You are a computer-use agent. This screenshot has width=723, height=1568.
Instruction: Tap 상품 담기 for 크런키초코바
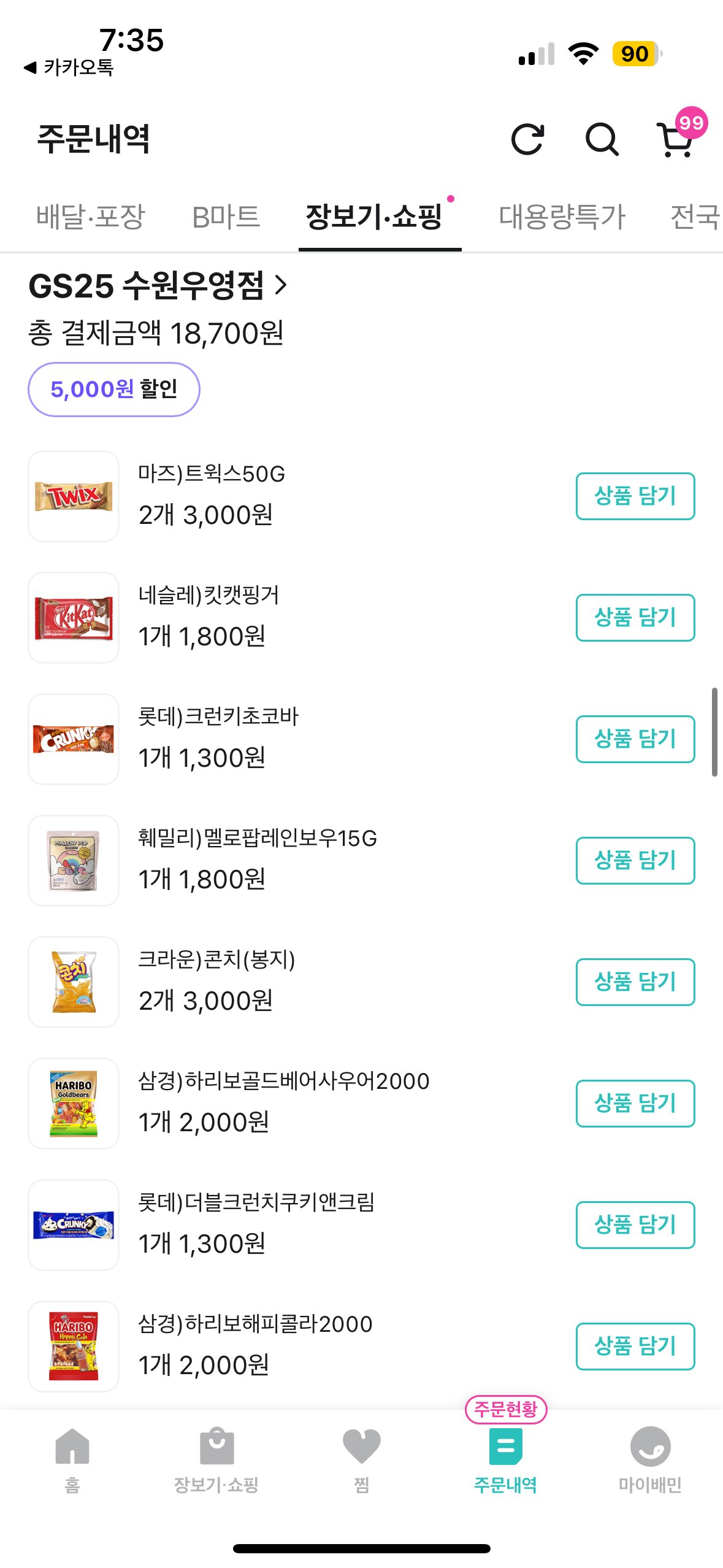click(x=635, y=739)
